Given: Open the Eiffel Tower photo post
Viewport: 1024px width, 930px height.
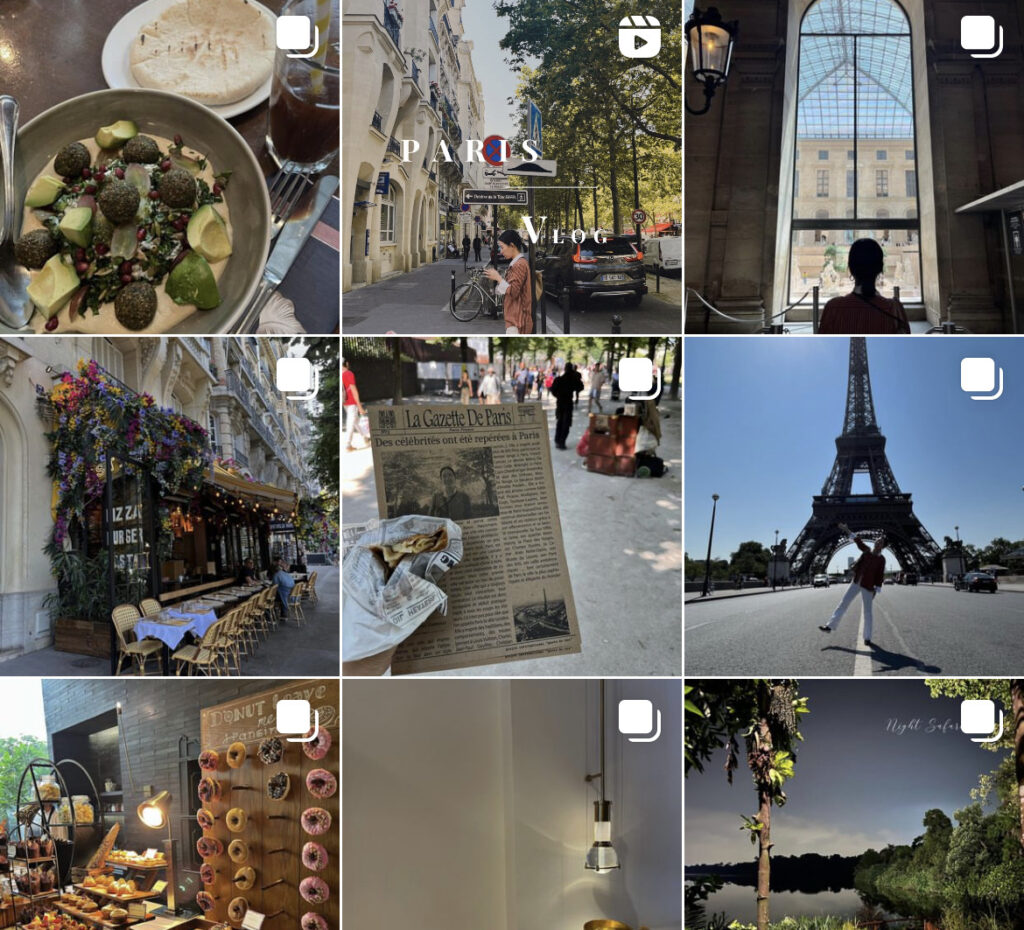Looking at the screenshot, I should coord(853,506).
